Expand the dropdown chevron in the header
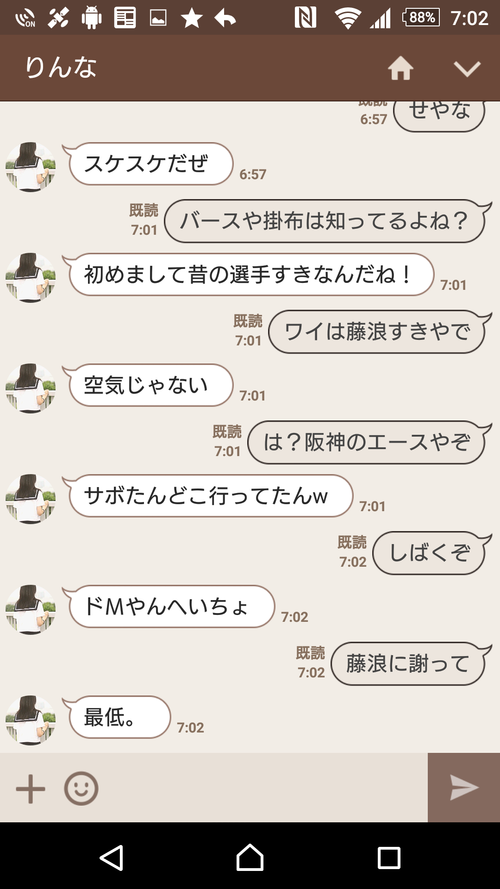The width and height of the screenshot is (500, 889). (467, 69)
